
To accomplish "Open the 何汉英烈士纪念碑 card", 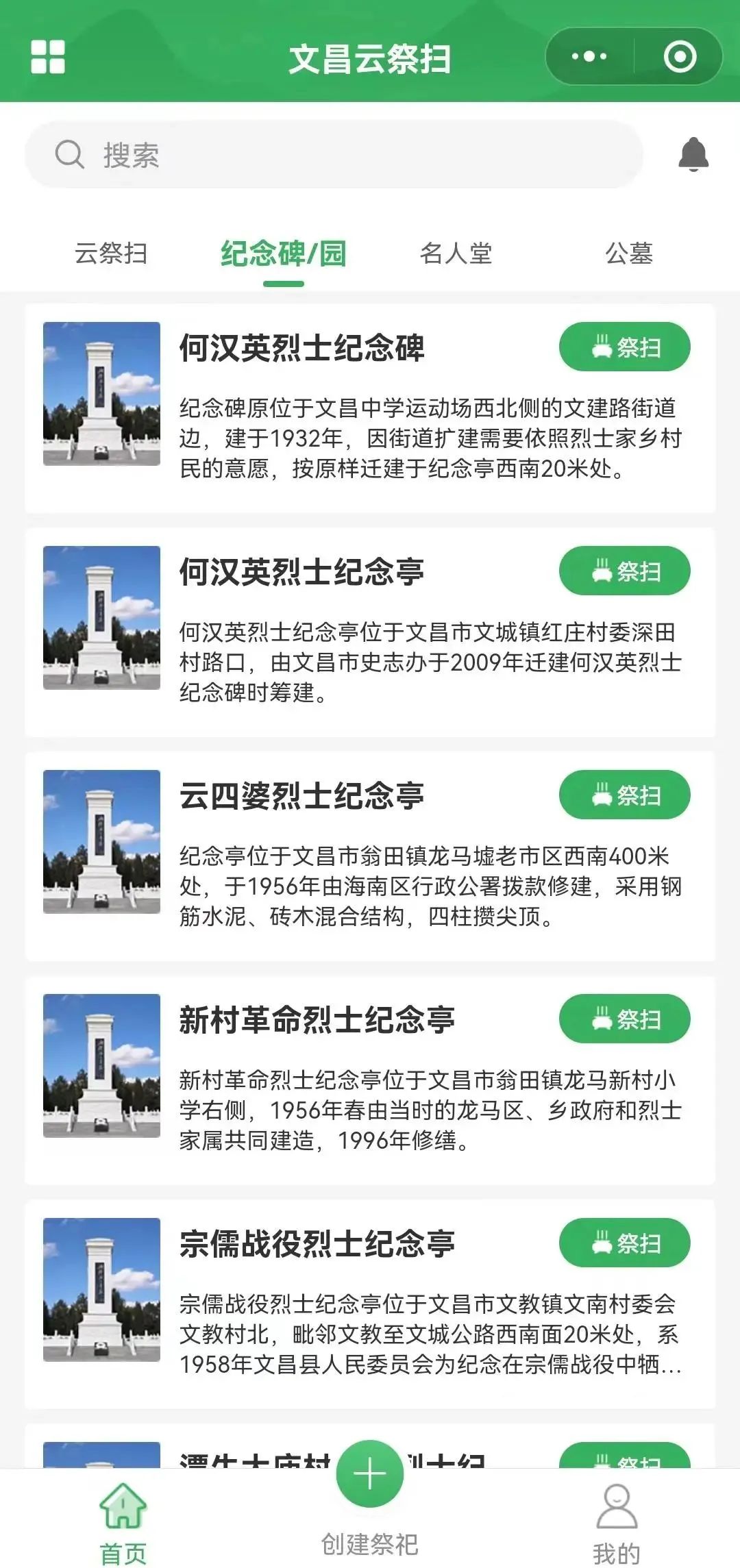I will pos(370,408).
